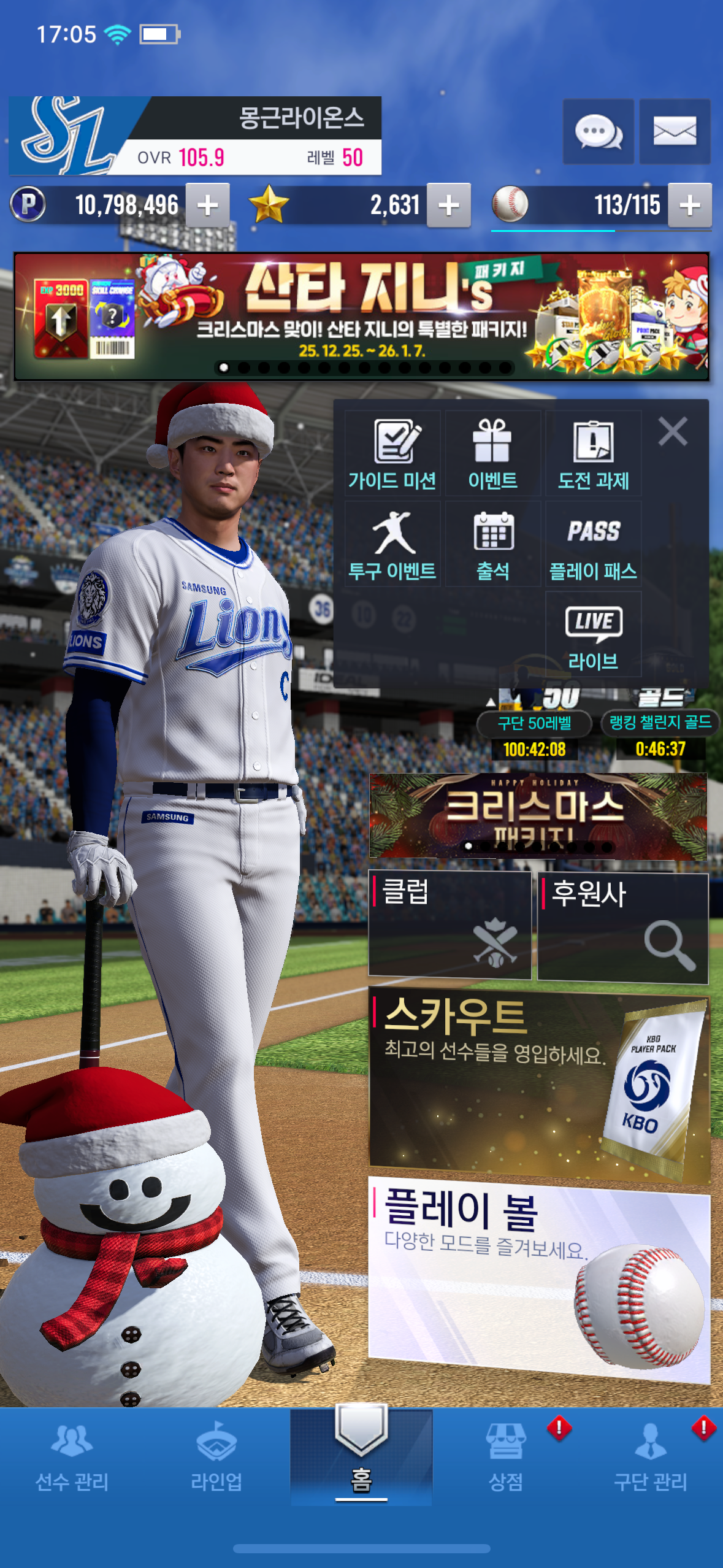723x1568 pixels.
Task: Close the quick menu panel
Action: [x=673, y=431]
